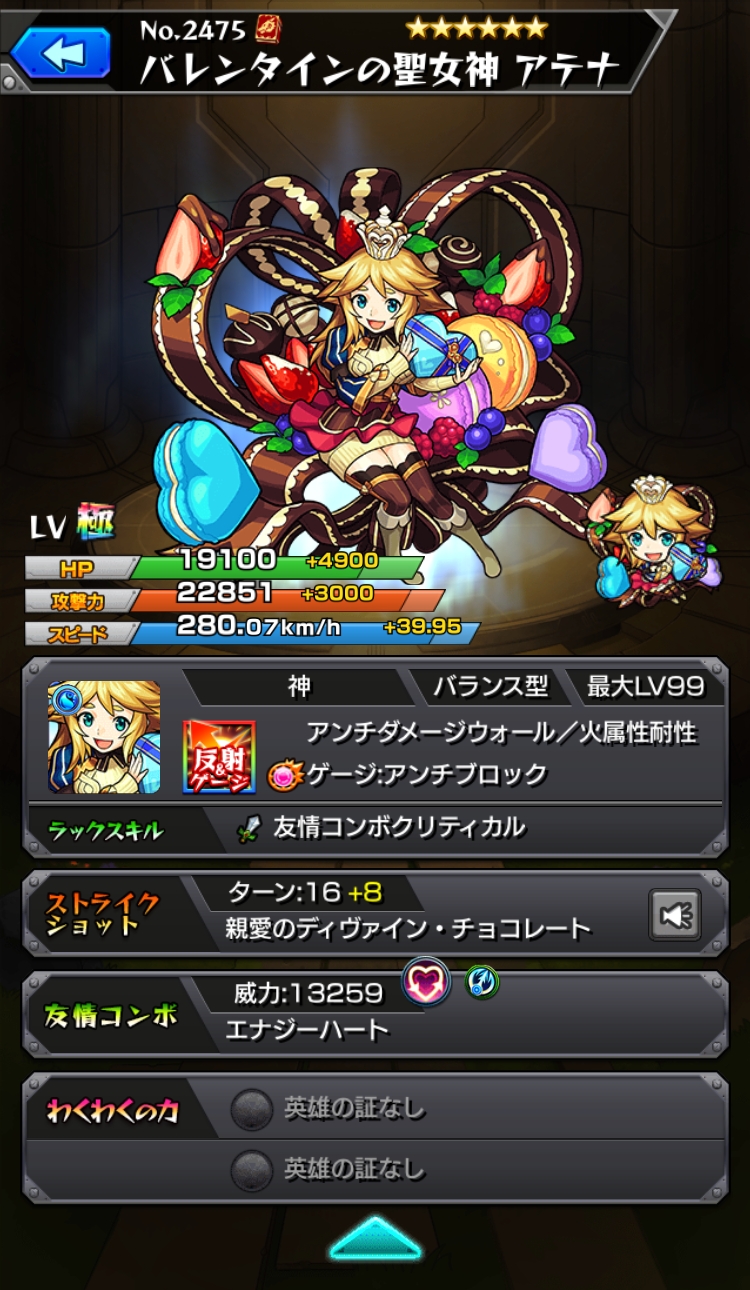Tap the reflect gauge ability icon
The image size is (750, 1290).
tap(218, 757)
